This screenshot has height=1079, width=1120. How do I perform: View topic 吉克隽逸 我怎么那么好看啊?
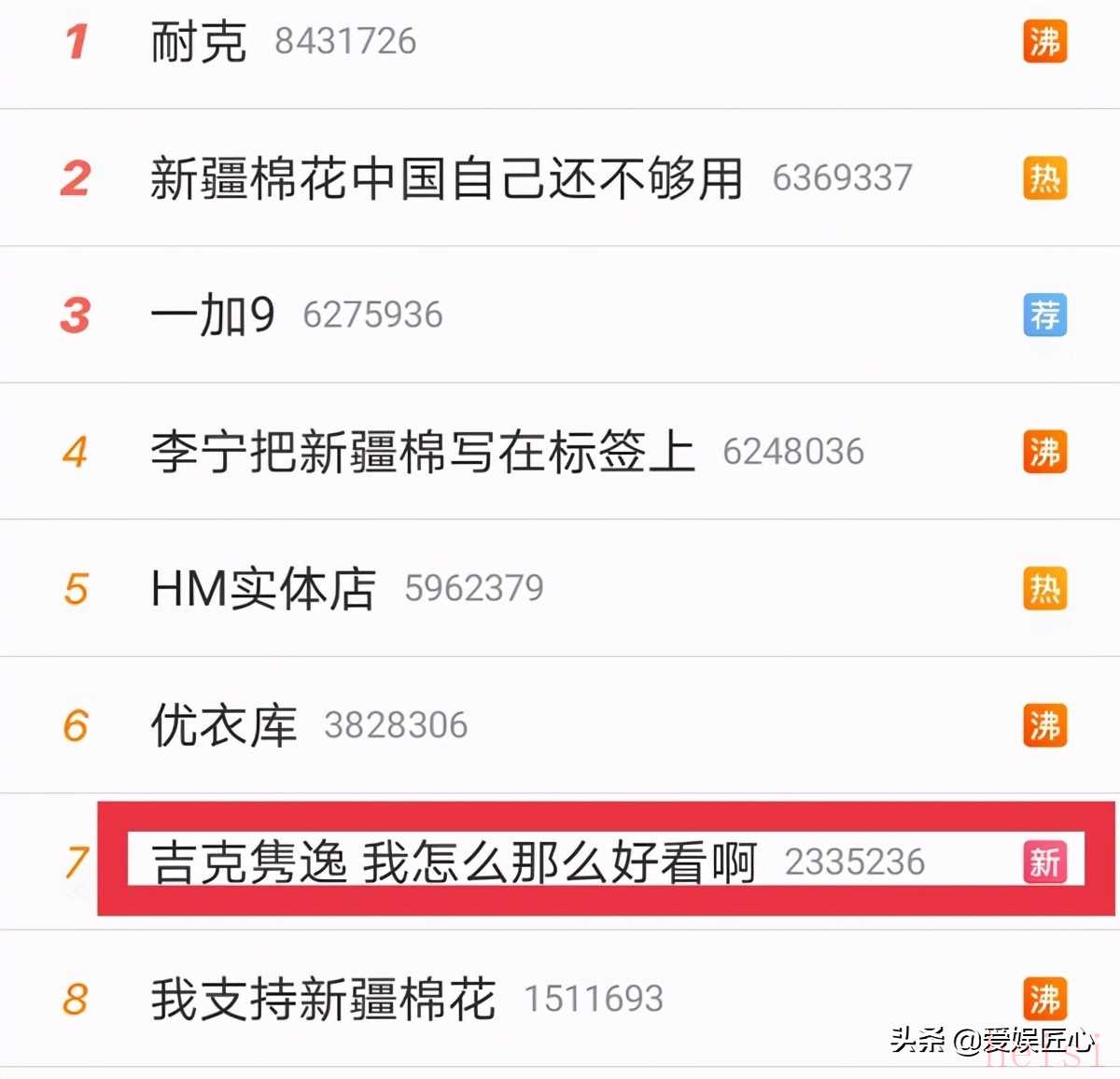(x=454, y=862)
